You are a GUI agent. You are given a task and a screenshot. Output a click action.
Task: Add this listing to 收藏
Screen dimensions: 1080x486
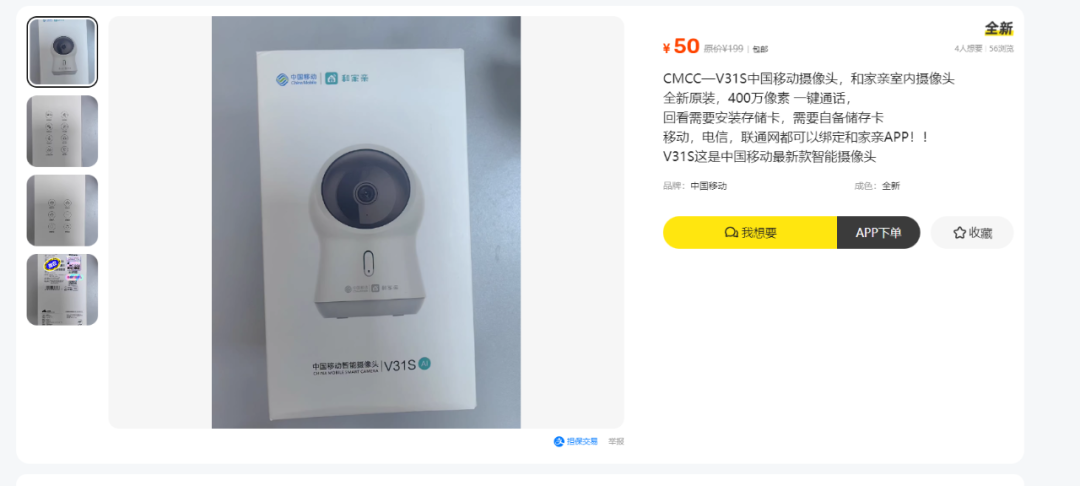coord(972,233)
